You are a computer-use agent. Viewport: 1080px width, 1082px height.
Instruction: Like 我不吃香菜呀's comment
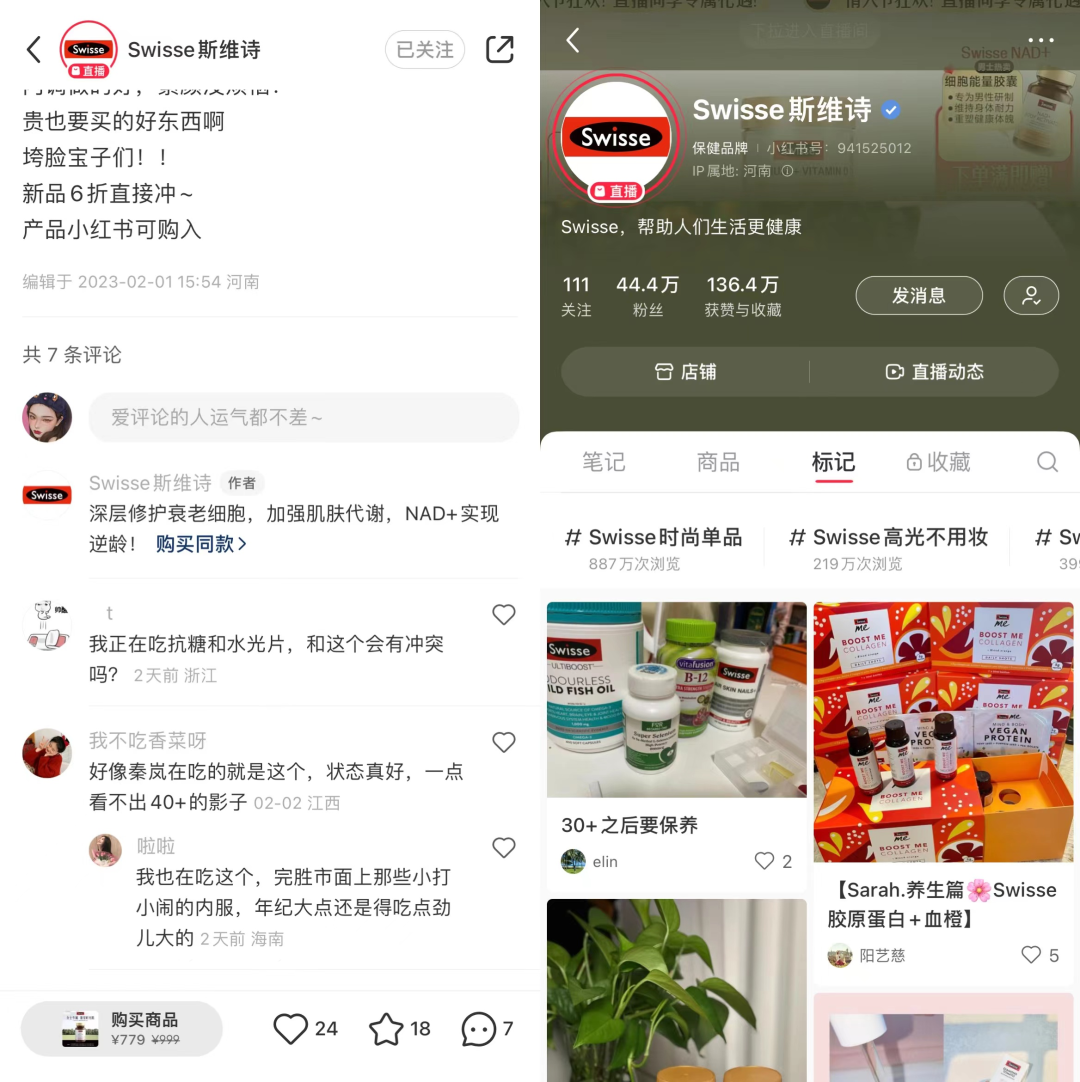504,742
